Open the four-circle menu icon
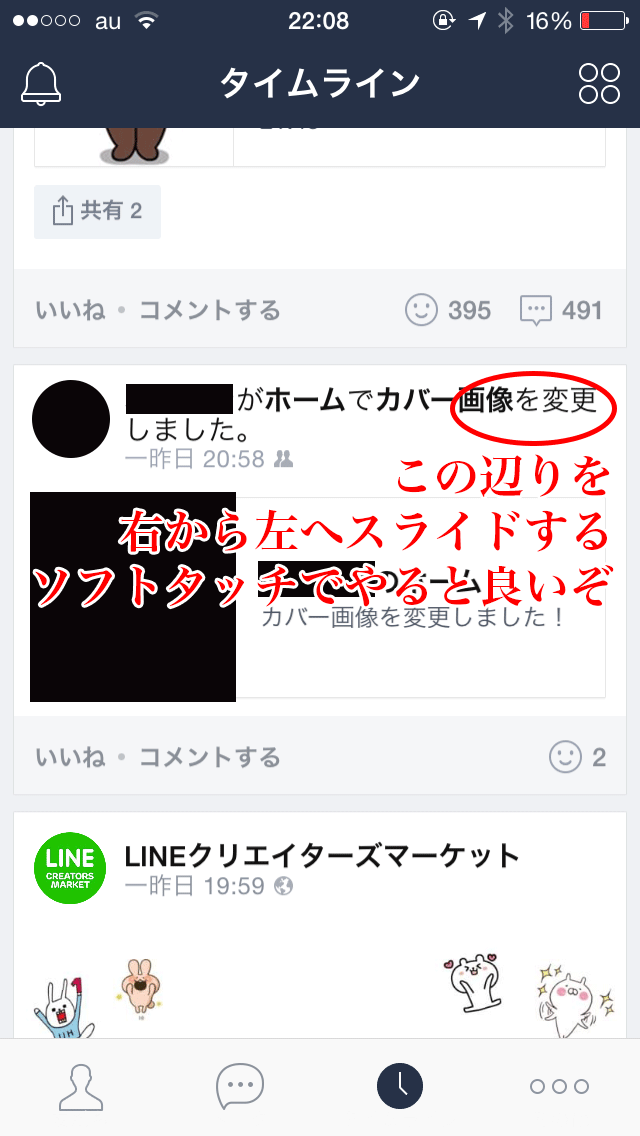This screenshot has height=1136, width=640. click(599, 84)
